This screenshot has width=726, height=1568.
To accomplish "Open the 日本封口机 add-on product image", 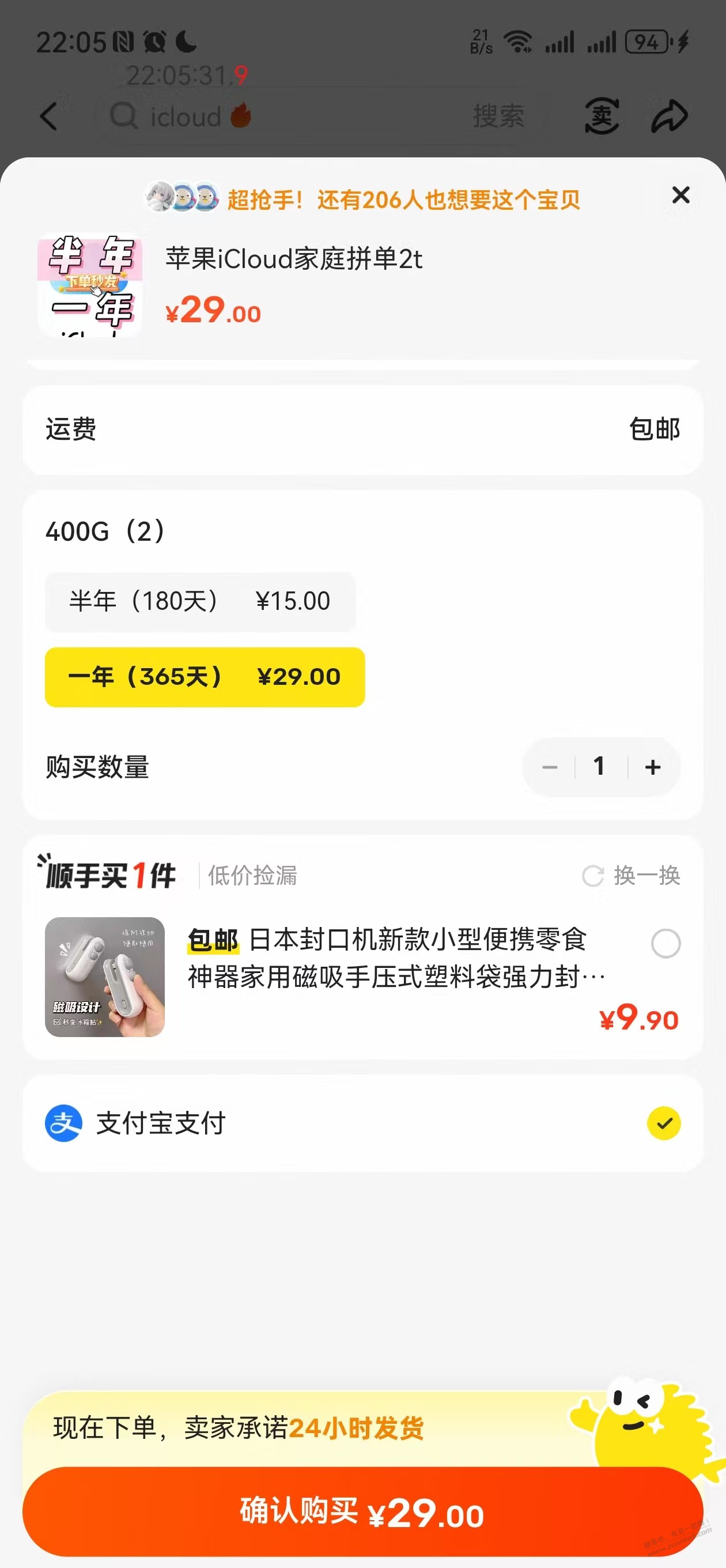I will pos(105,977).
